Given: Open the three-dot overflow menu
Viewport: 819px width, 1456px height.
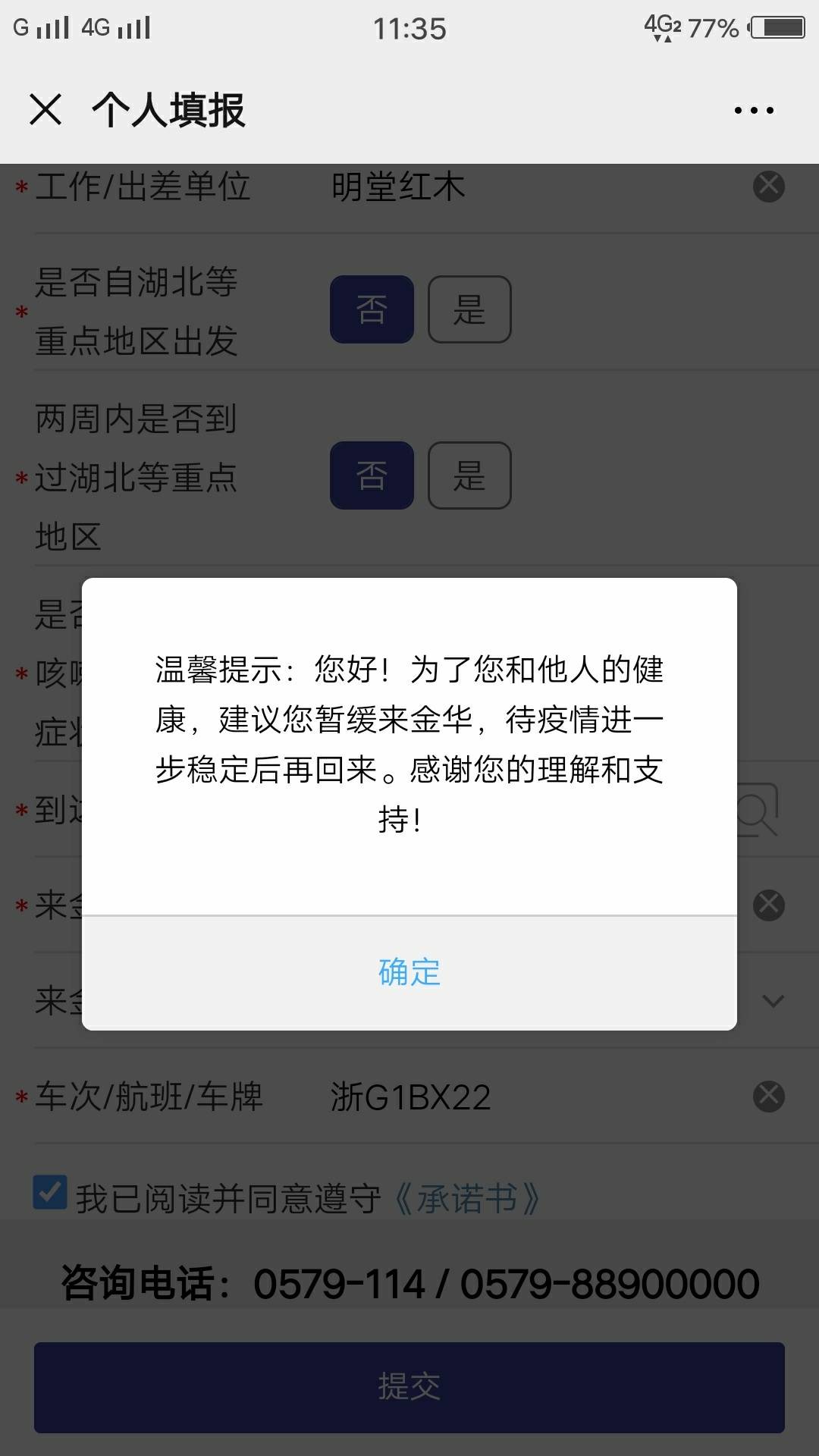Looking at the screenshot, I should 754,111.
